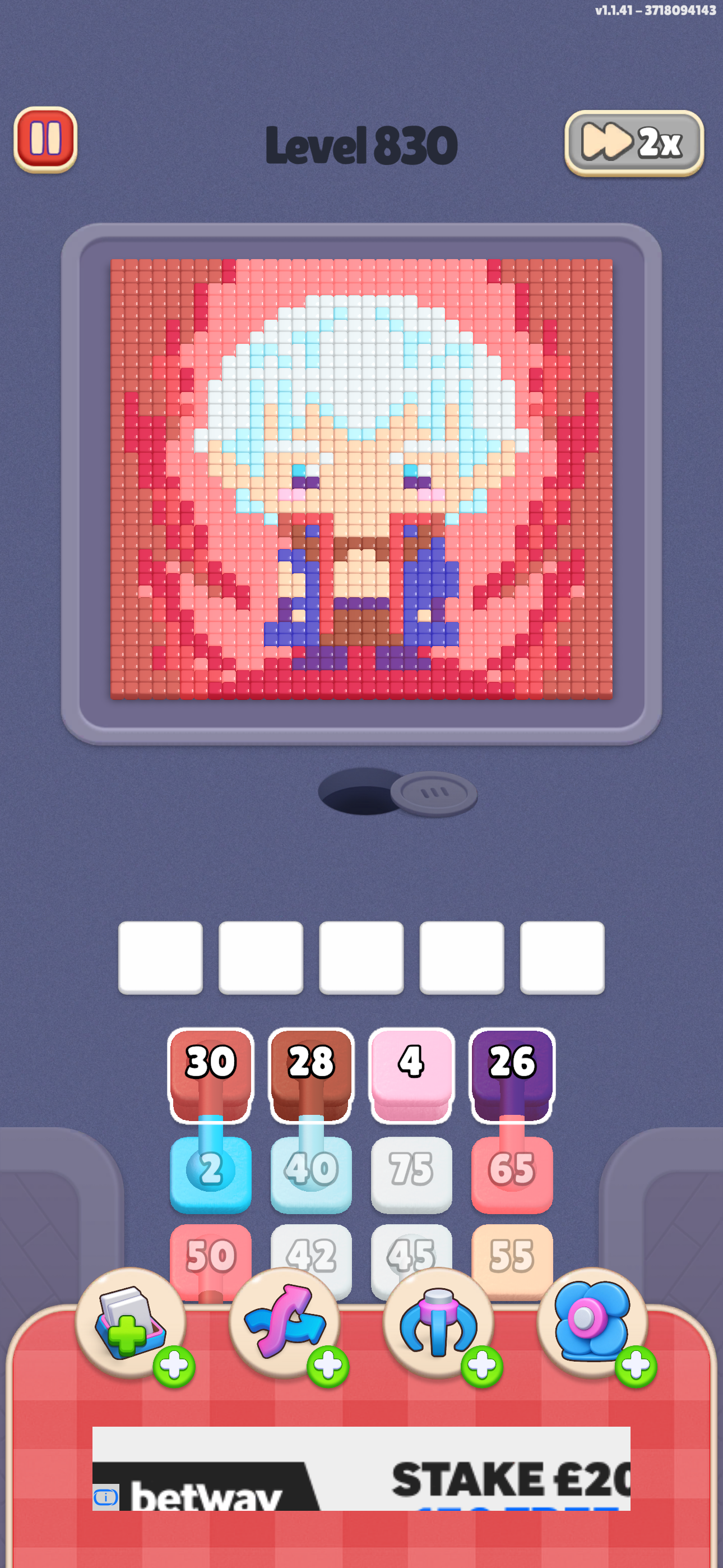Image resolution: width=723 pixels, height=1568 pixels.
Task: Toggle the 2x speed button
Action: coord(634,143)
